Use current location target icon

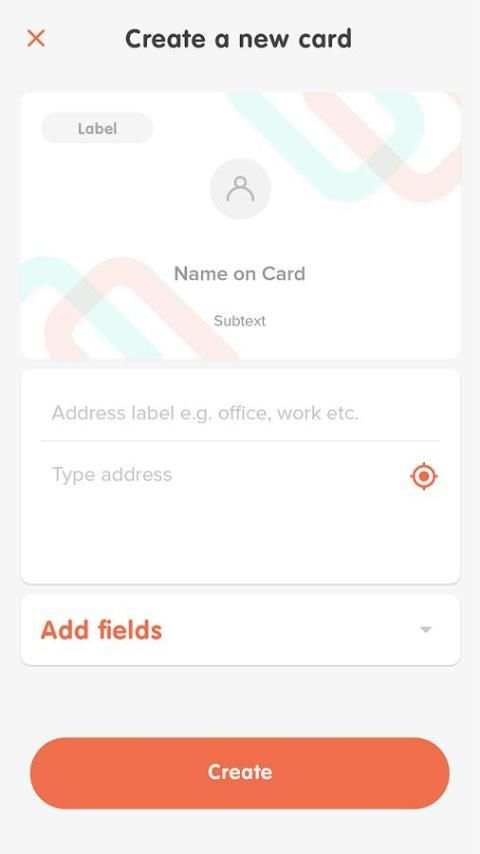click(424, 477)
